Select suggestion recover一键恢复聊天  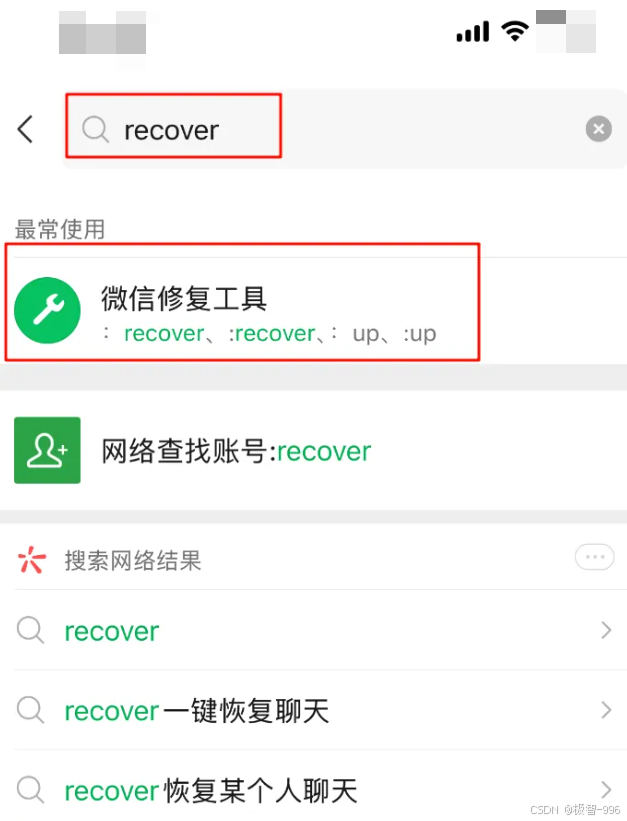pyautogui.click(x=313, y=710)
